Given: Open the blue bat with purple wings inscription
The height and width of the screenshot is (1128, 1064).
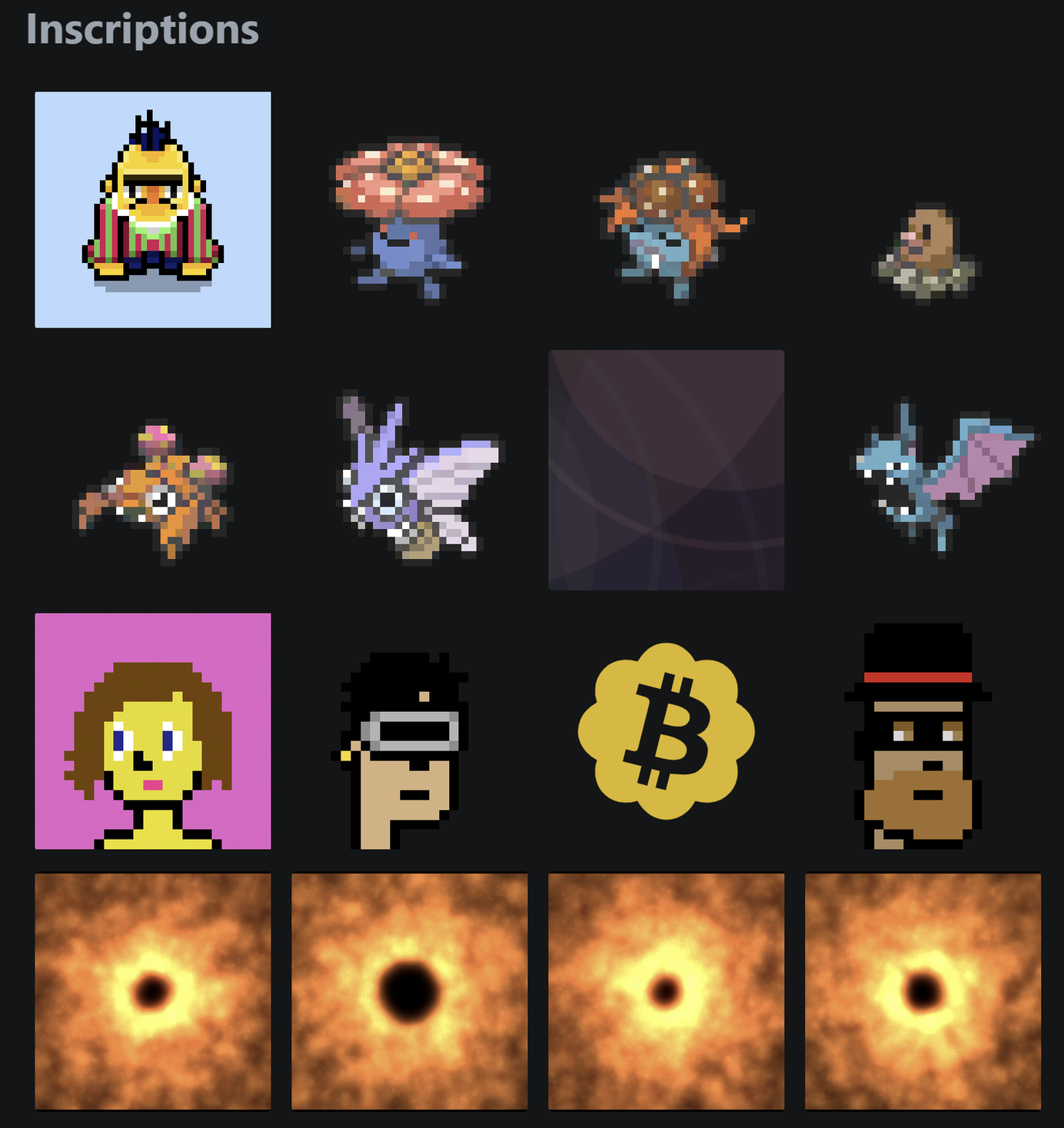Looking at the screenshot, I should [x=939, y=475].
